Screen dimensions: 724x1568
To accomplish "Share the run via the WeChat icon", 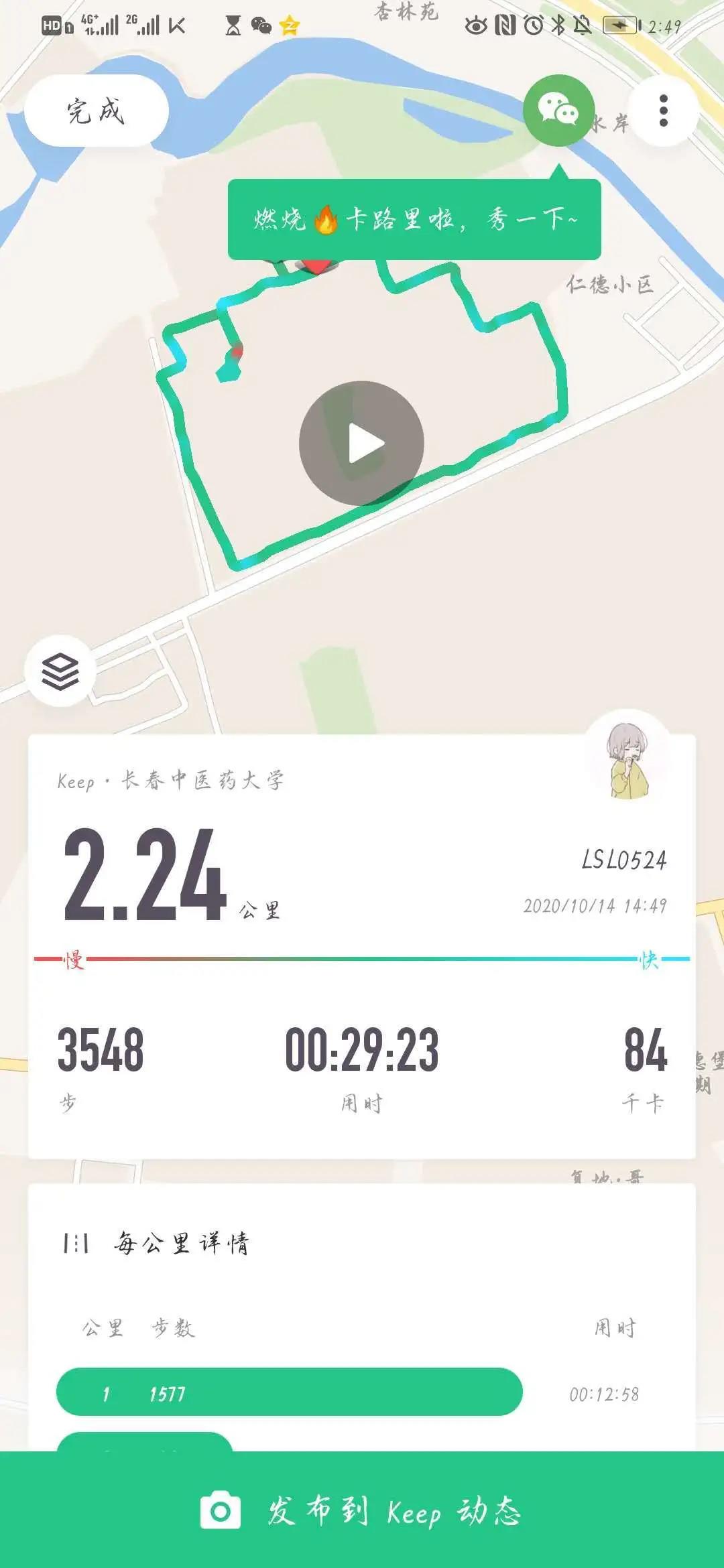I will coord(558,111).
